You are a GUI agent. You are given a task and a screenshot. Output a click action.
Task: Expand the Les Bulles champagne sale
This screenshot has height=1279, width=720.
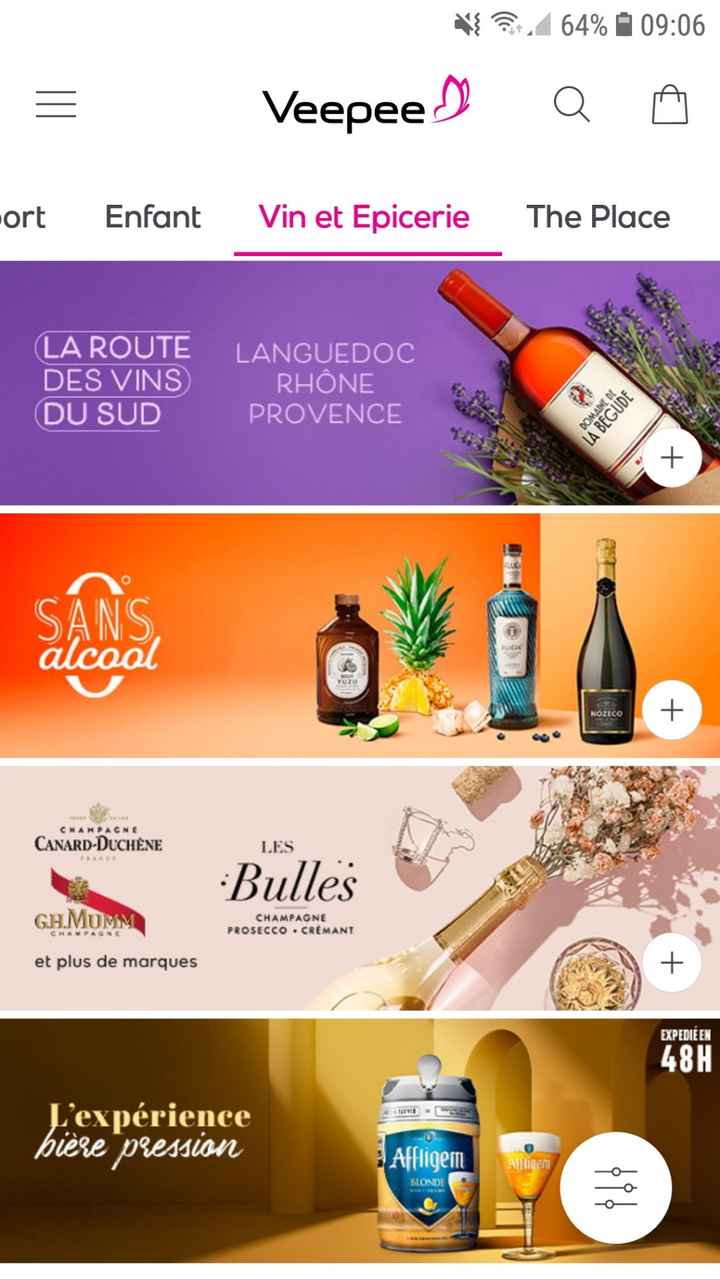click(x=670, y=963)
